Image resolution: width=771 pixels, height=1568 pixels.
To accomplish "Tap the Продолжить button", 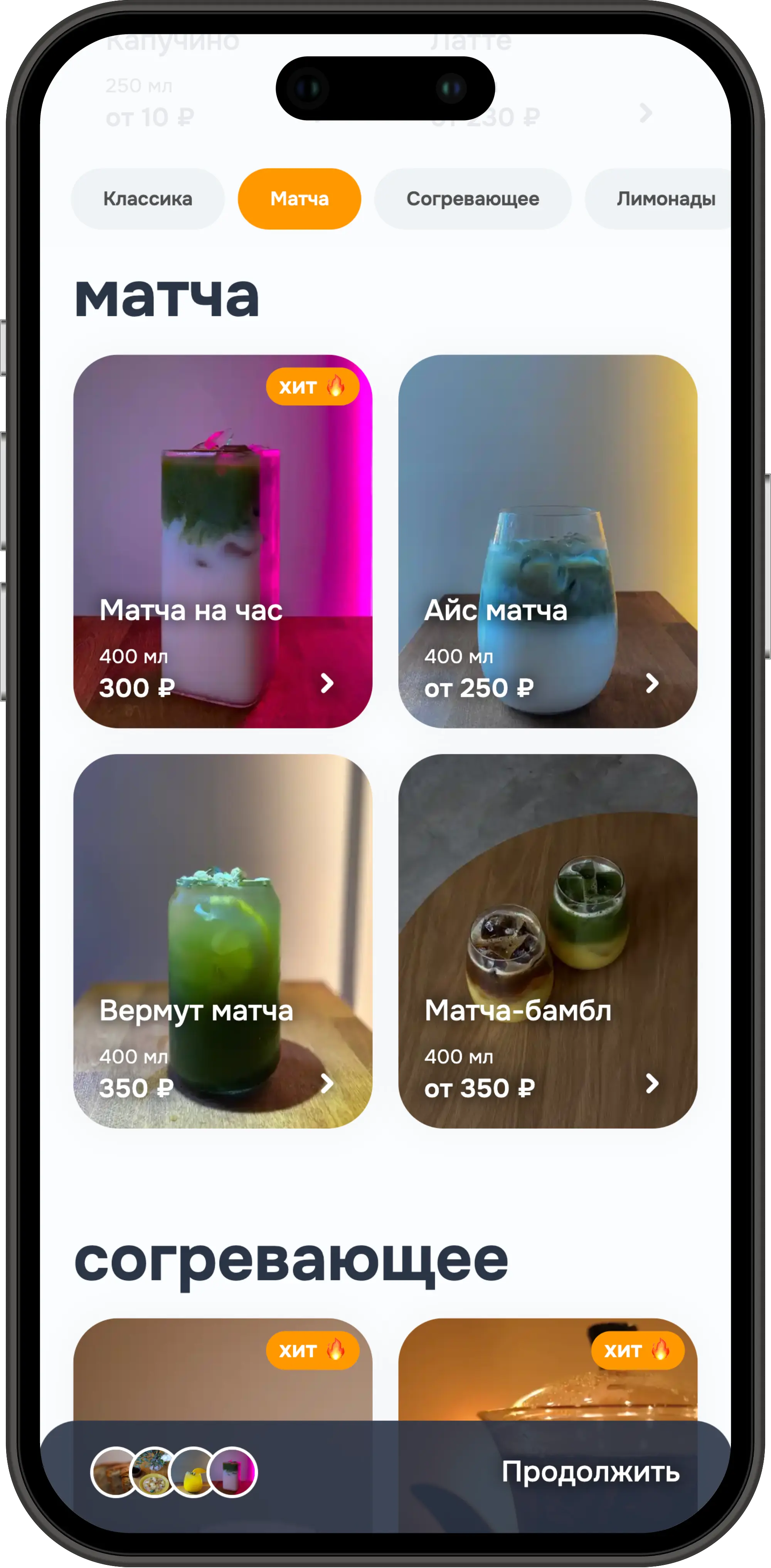I will click(x=590, y=1472).
